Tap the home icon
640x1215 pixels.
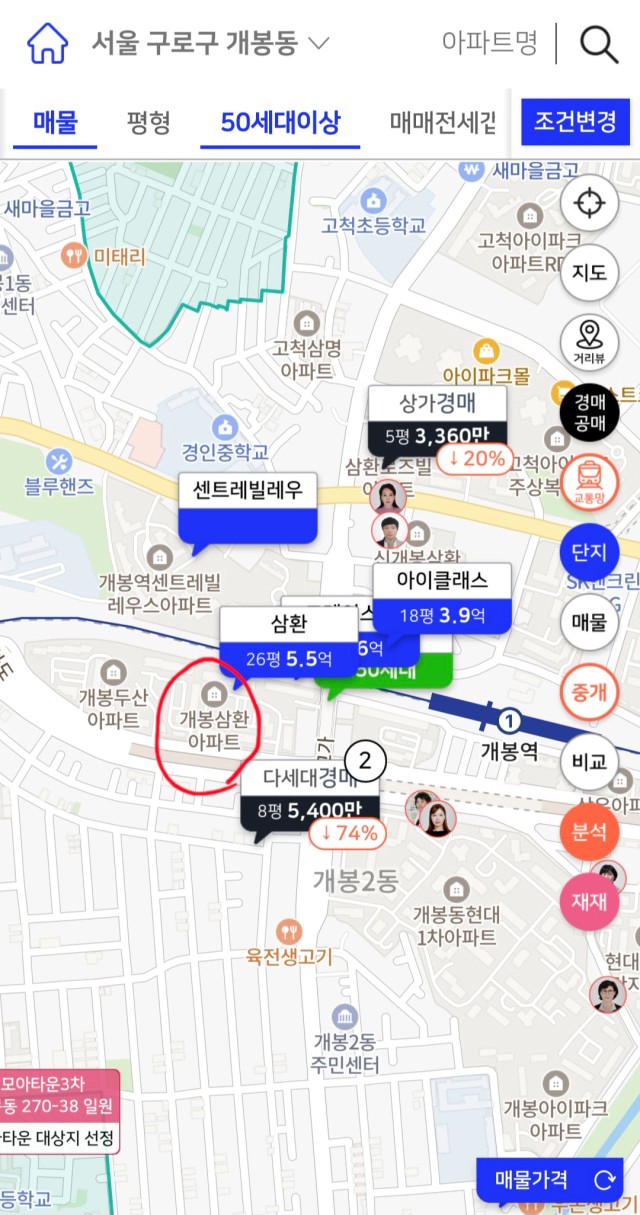47,43
